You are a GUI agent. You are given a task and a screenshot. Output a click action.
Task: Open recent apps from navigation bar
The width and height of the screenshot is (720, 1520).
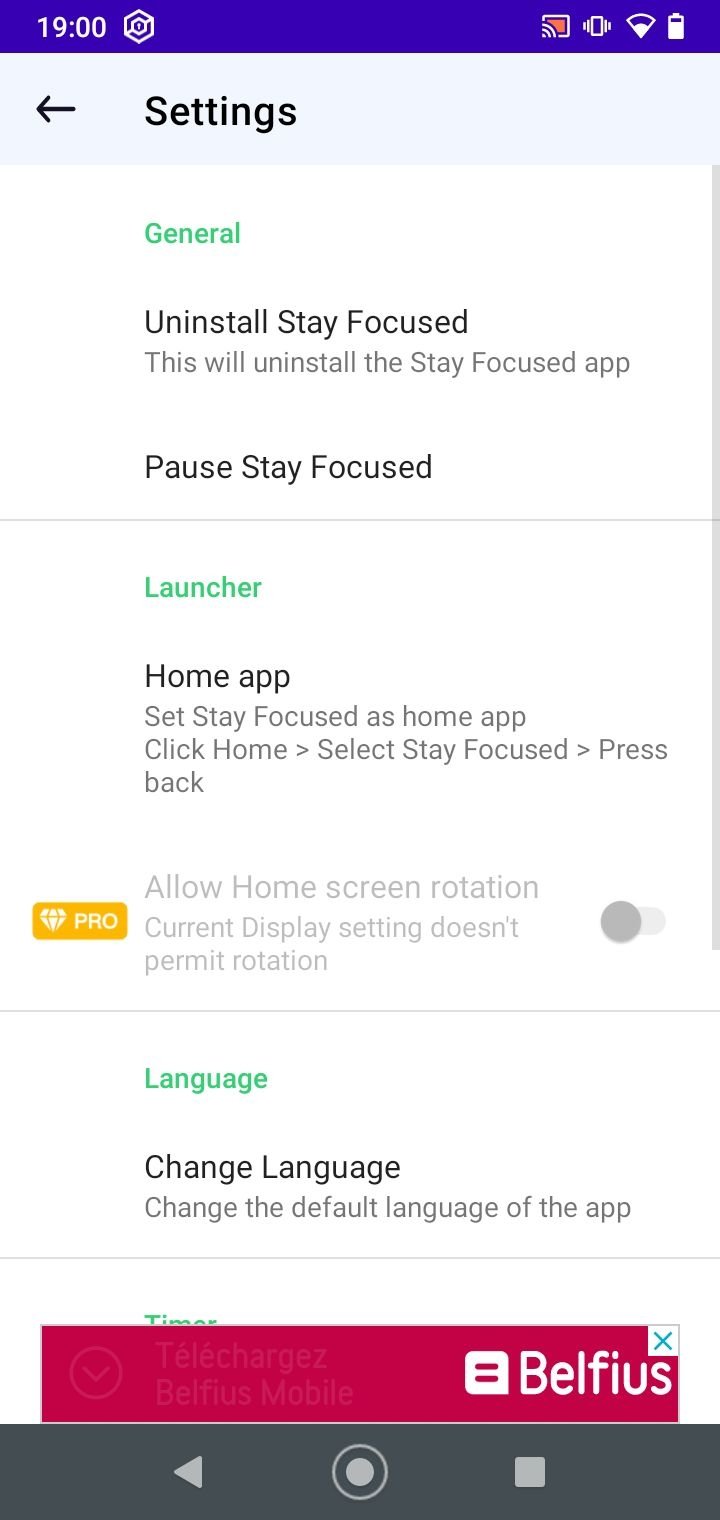pyautogui.click(x=529, y=1471)
